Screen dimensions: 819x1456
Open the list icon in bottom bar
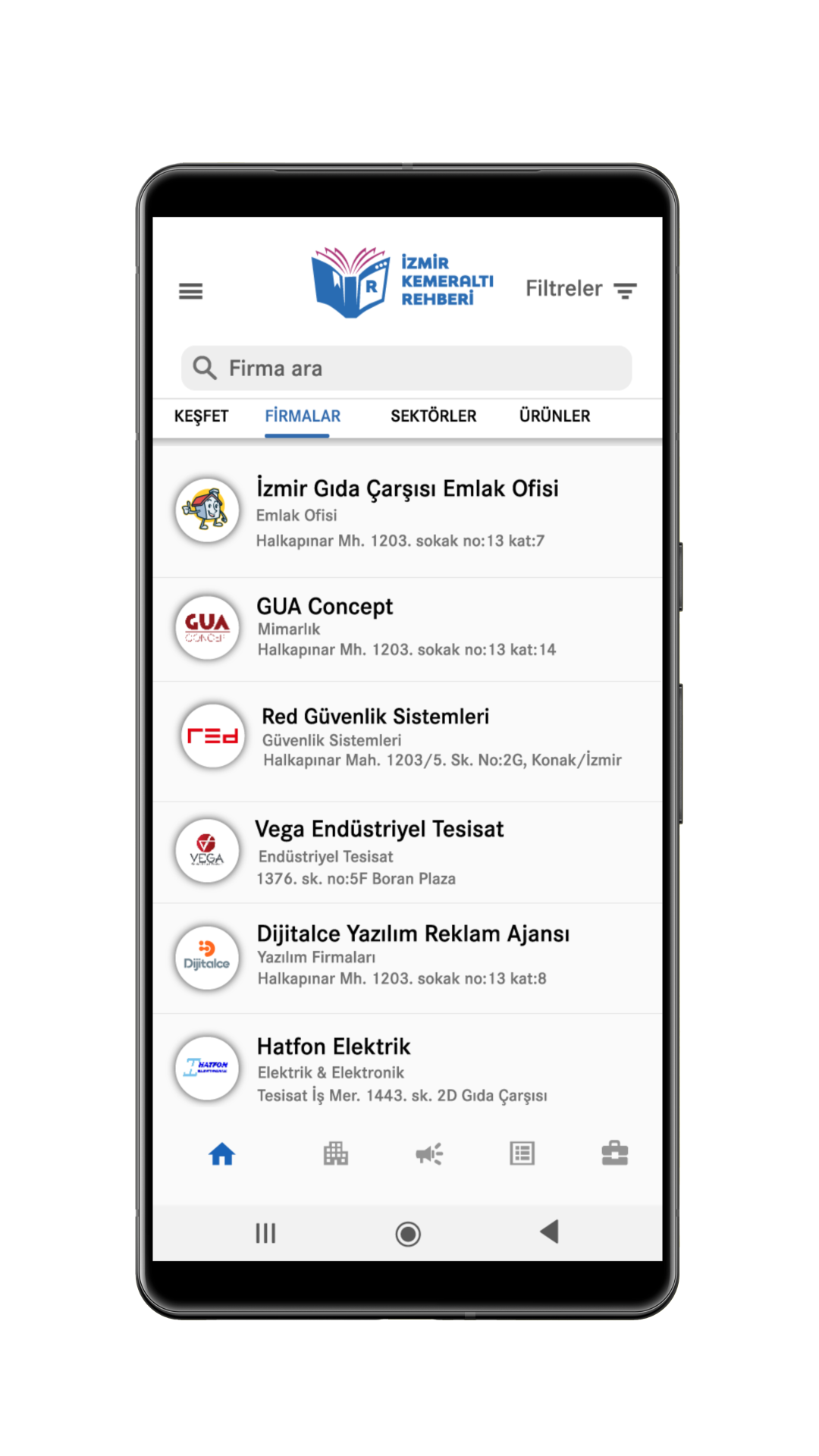point(522,1154)
